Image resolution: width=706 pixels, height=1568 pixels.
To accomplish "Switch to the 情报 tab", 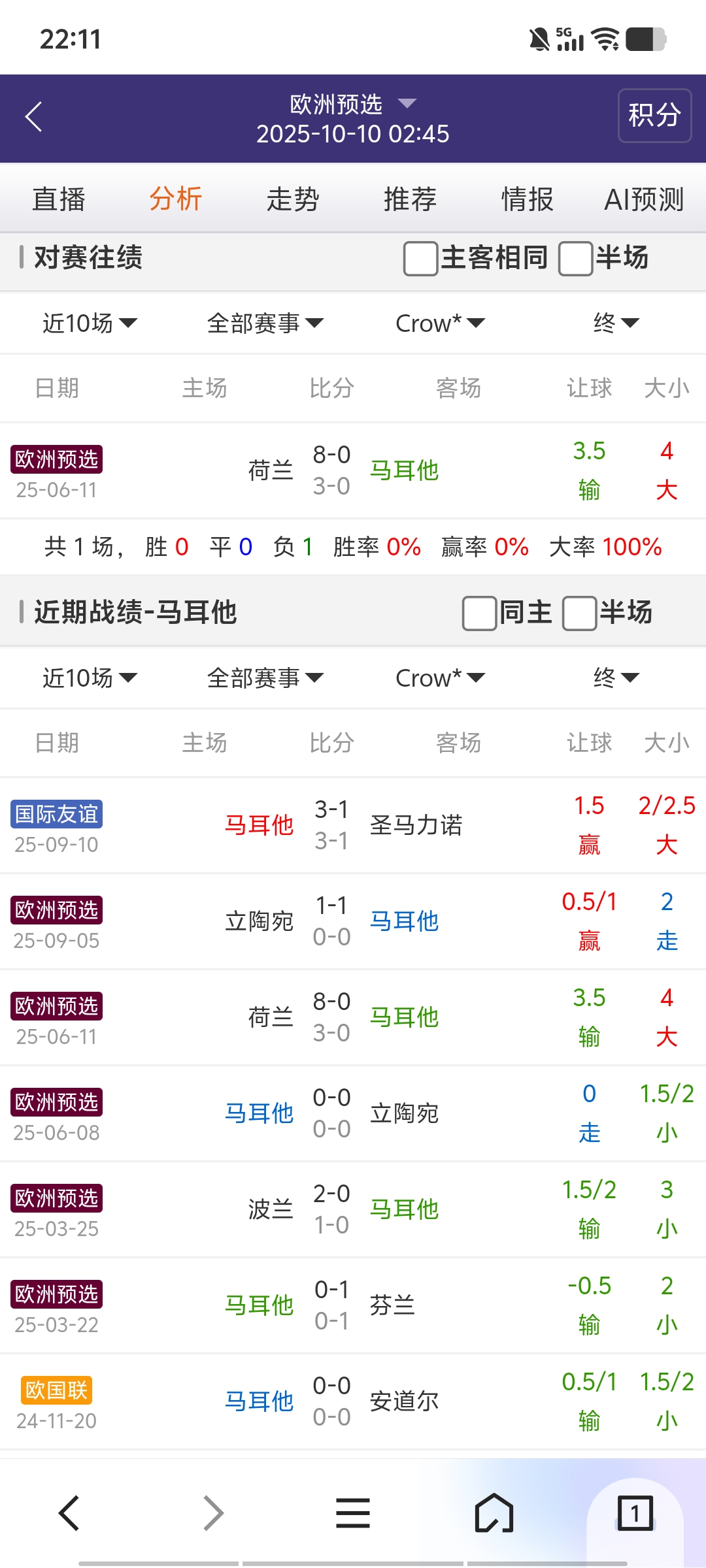I will tap(527, 199).
